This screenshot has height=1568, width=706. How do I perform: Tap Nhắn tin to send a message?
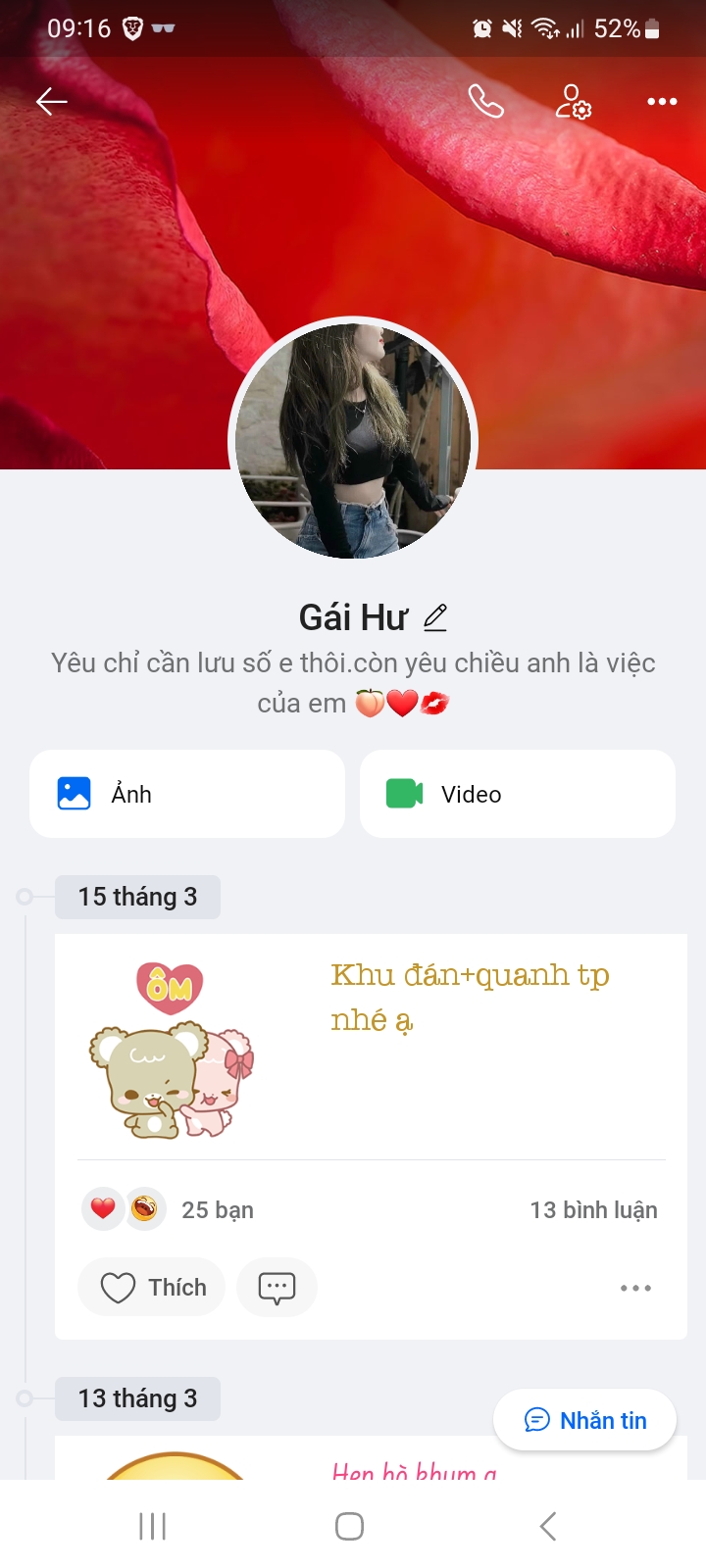click(585, 1420)
